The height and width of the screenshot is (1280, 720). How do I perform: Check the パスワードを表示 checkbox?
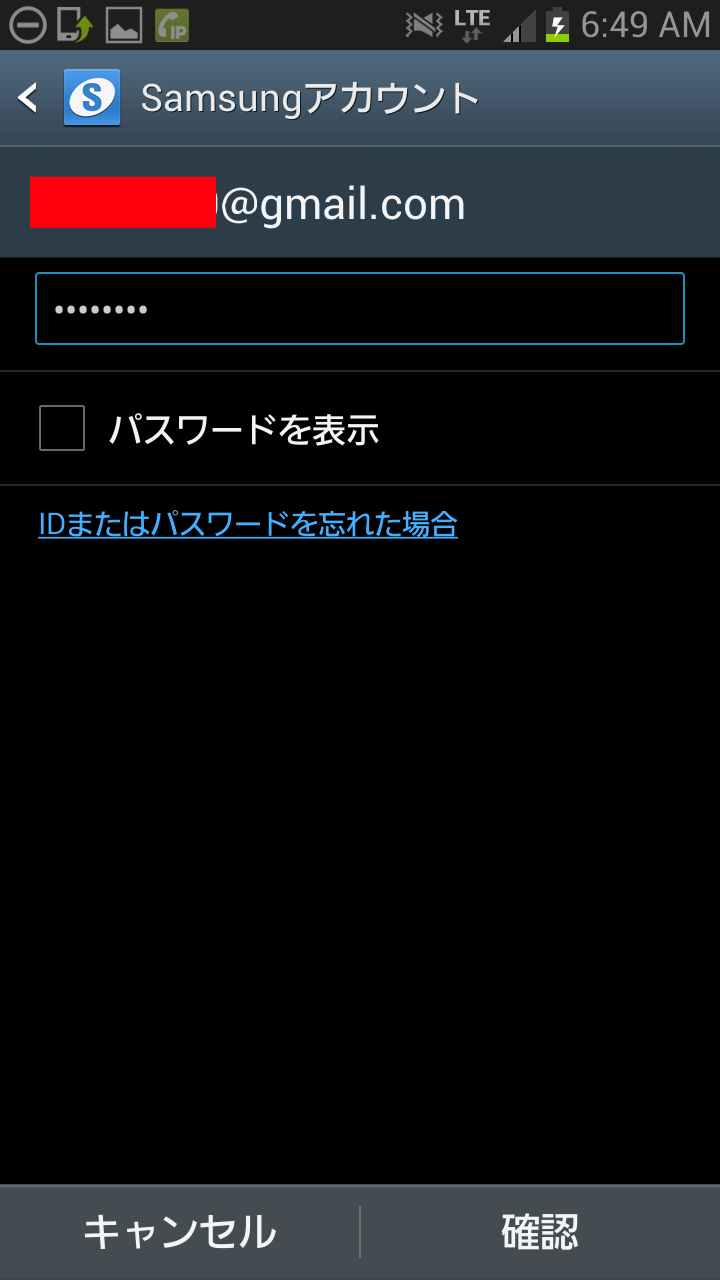[x=62, y=428]
